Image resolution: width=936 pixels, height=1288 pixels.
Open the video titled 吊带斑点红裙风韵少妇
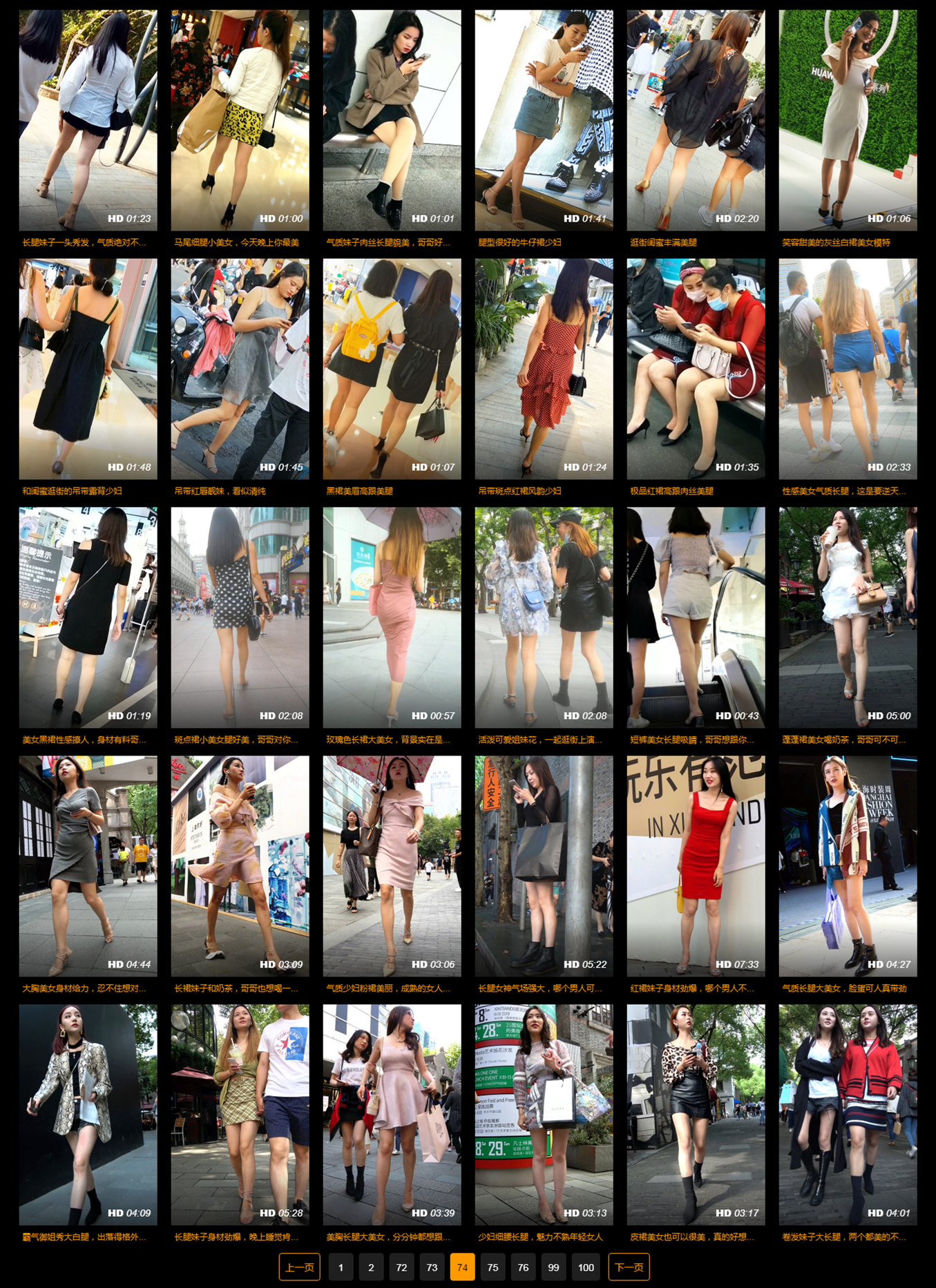pos(519,491)
